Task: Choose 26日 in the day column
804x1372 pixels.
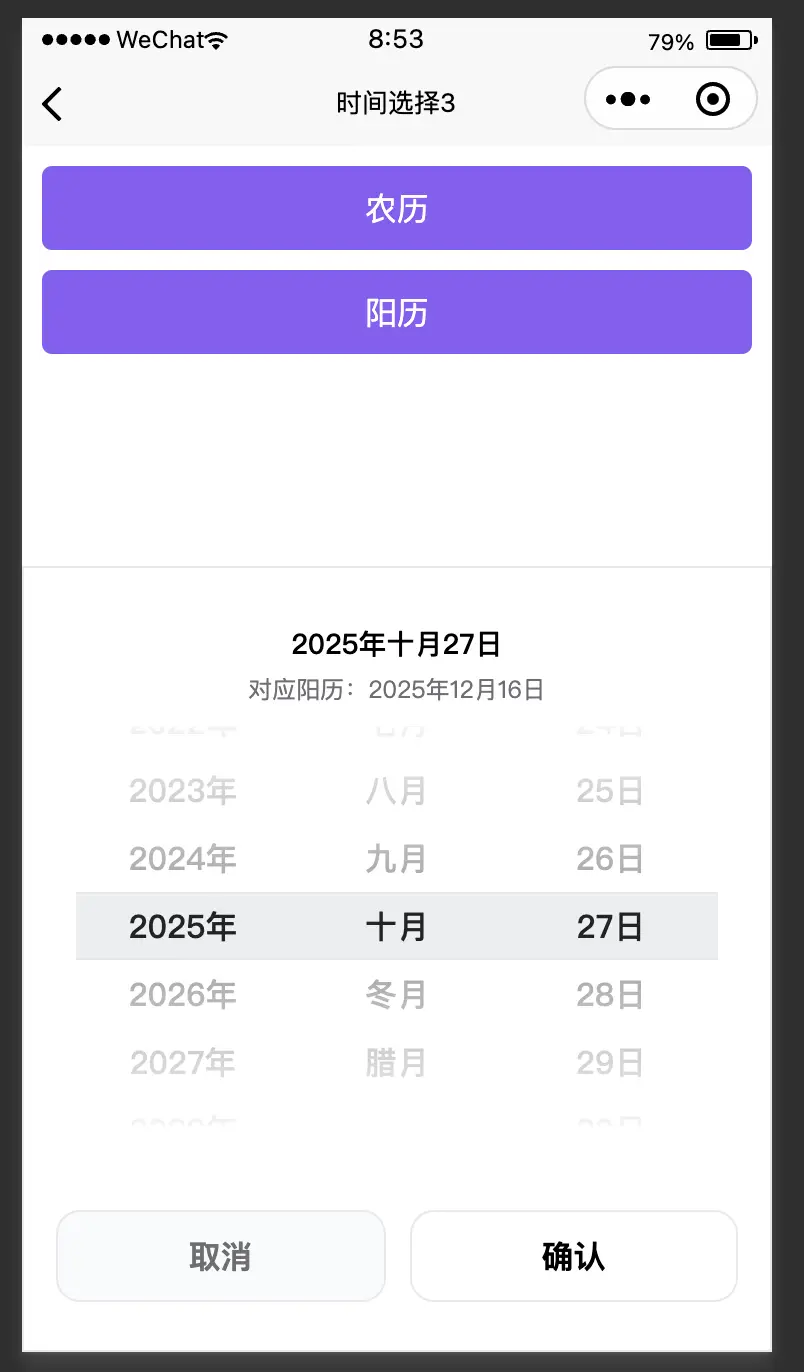Action: (x=609, y=859)
